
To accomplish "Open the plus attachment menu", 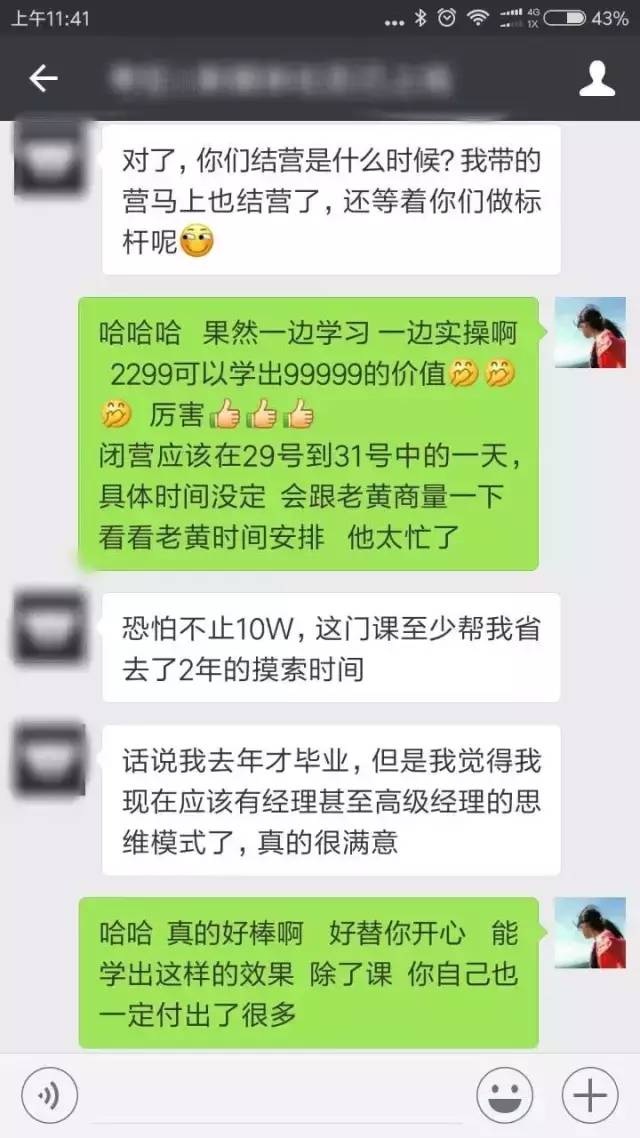I will coord(590,1095).
